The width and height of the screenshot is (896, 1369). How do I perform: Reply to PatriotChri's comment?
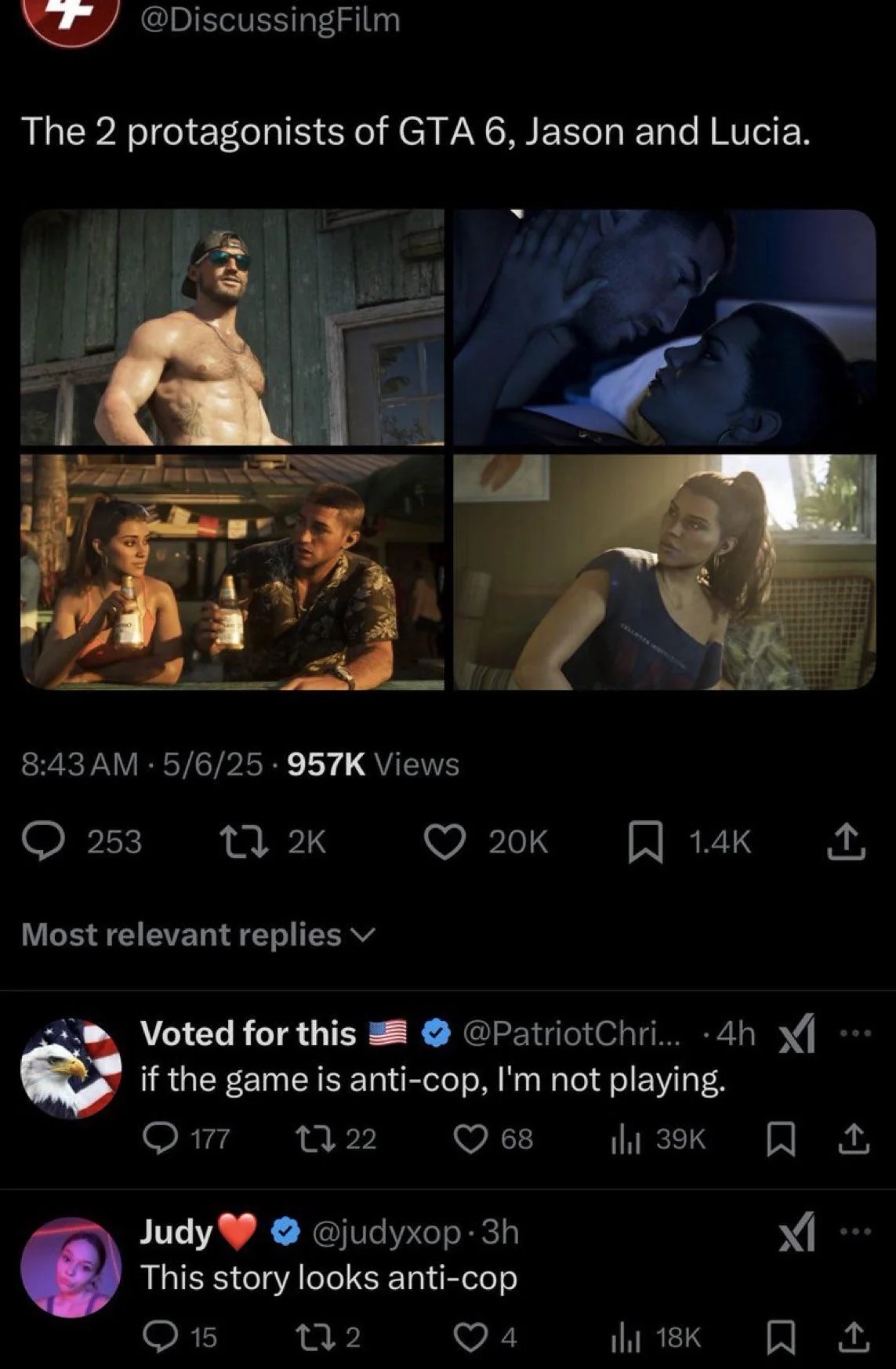161,1138
